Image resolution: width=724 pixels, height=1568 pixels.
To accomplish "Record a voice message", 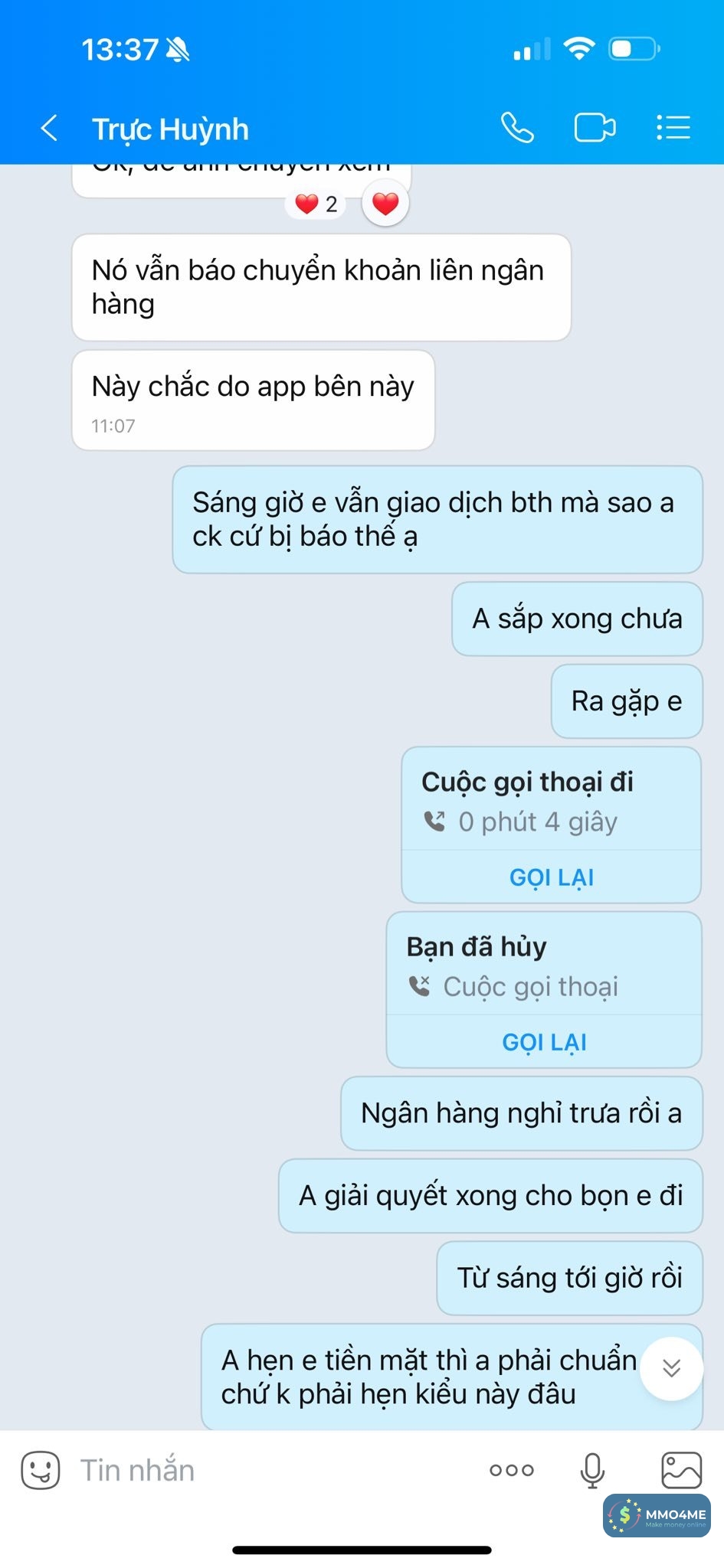I will tap(591, 1470).
